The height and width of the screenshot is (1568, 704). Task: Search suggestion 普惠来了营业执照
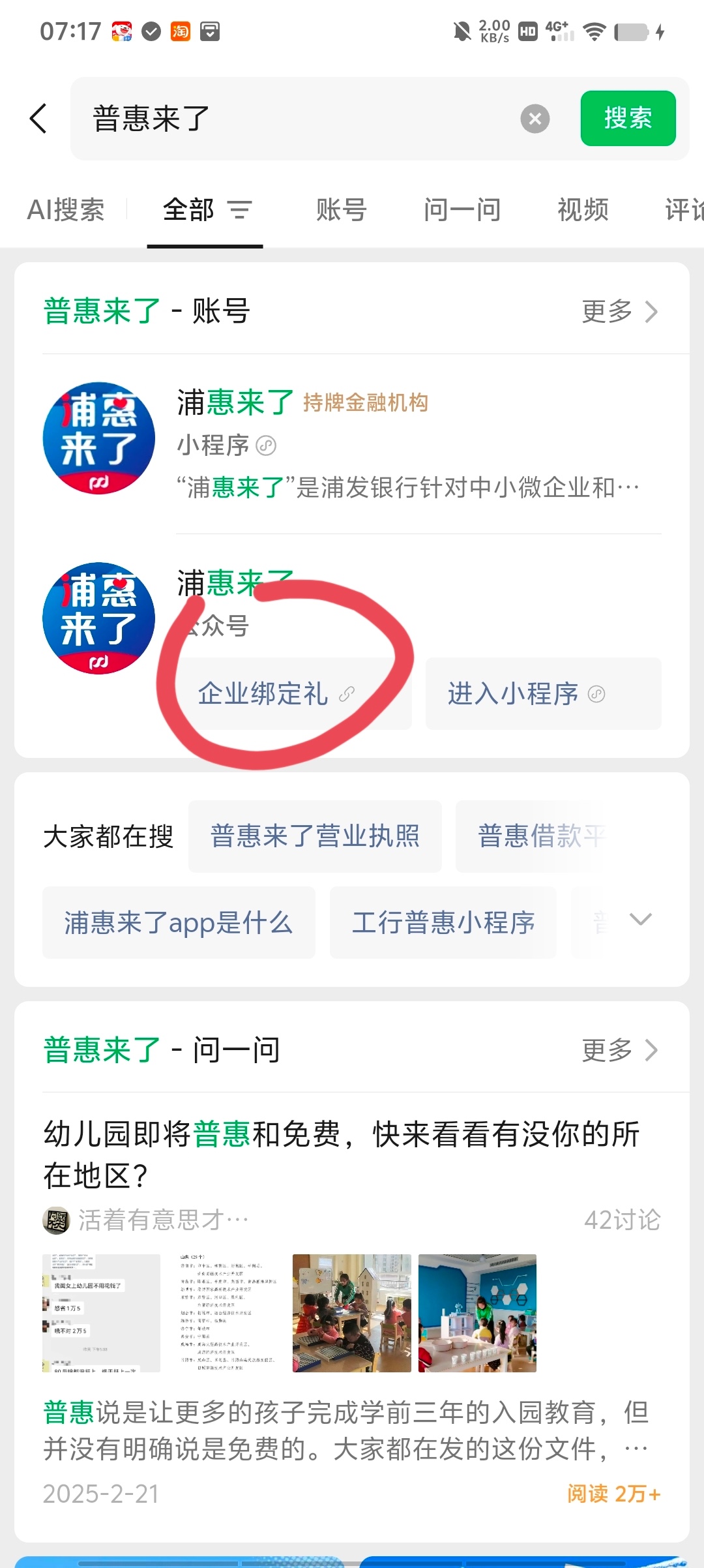(x=315, y=836)
